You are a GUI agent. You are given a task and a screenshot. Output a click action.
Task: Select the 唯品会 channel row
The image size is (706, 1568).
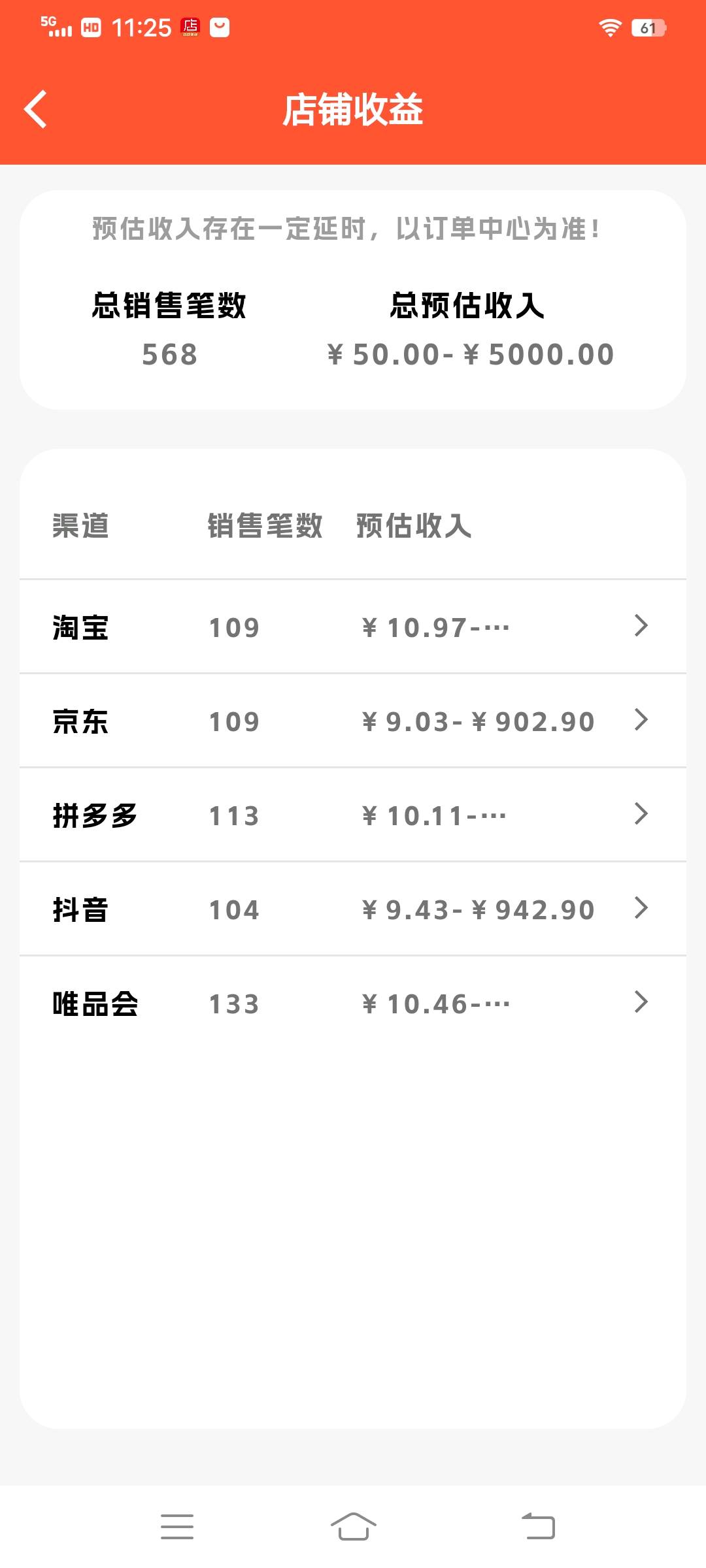coord(353,1004)
